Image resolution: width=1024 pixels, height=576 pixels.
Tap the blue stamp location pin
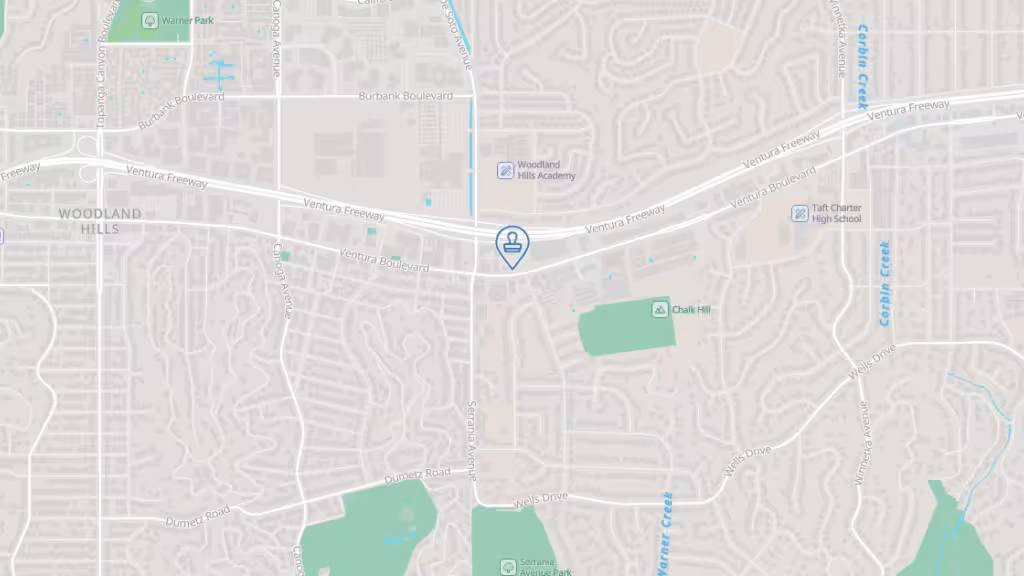512,245
